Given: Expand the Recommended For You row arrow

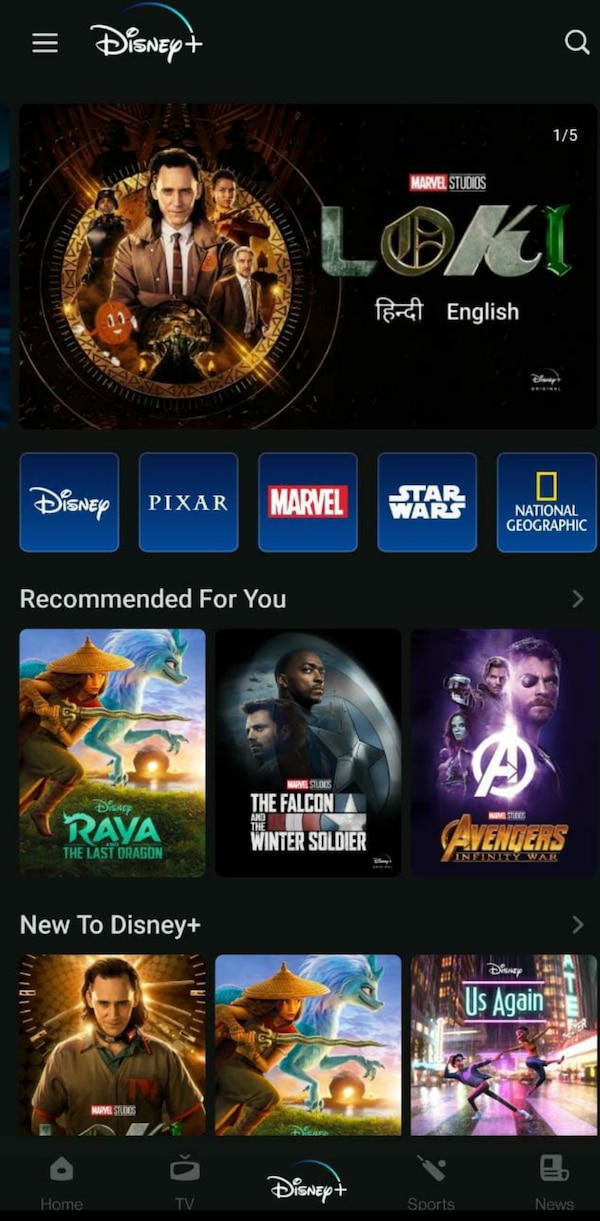Looking at the screenshot, I should tap(577, 598).
